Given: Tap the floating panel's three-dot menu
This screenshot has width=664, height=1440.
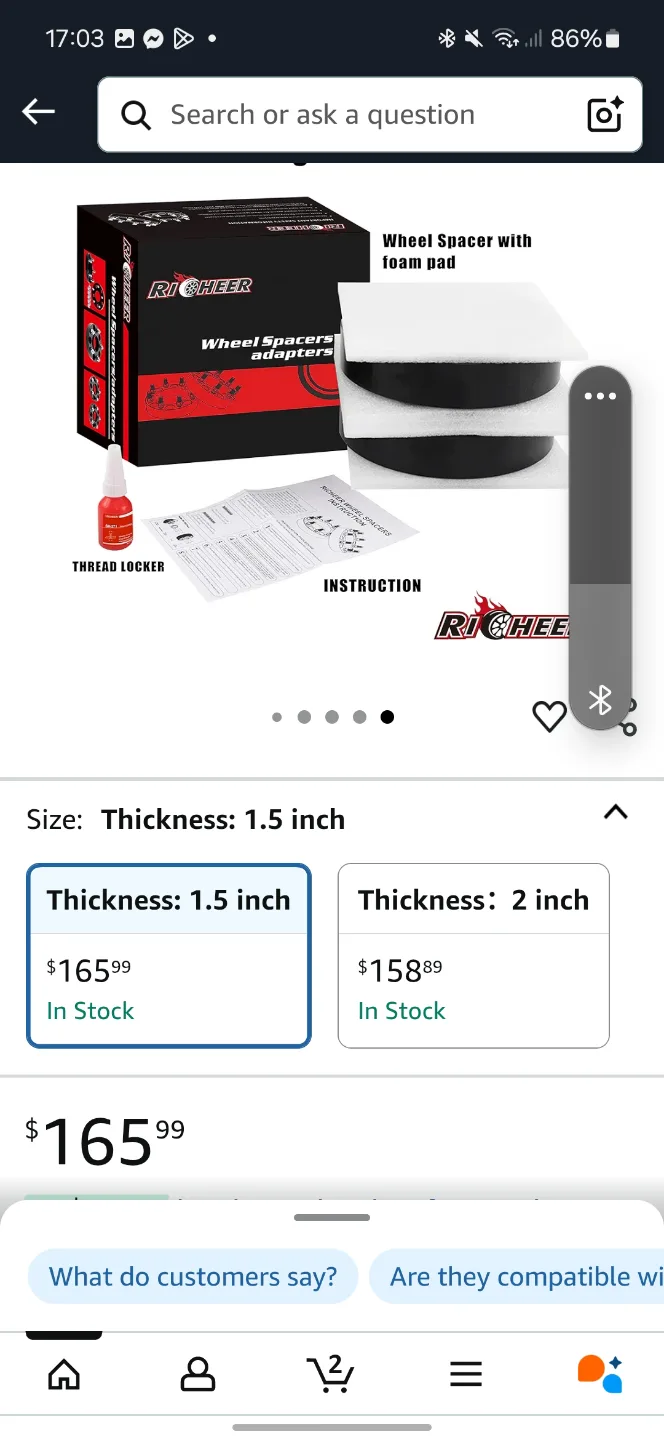Looking at the screenshot, I should 600,396.
